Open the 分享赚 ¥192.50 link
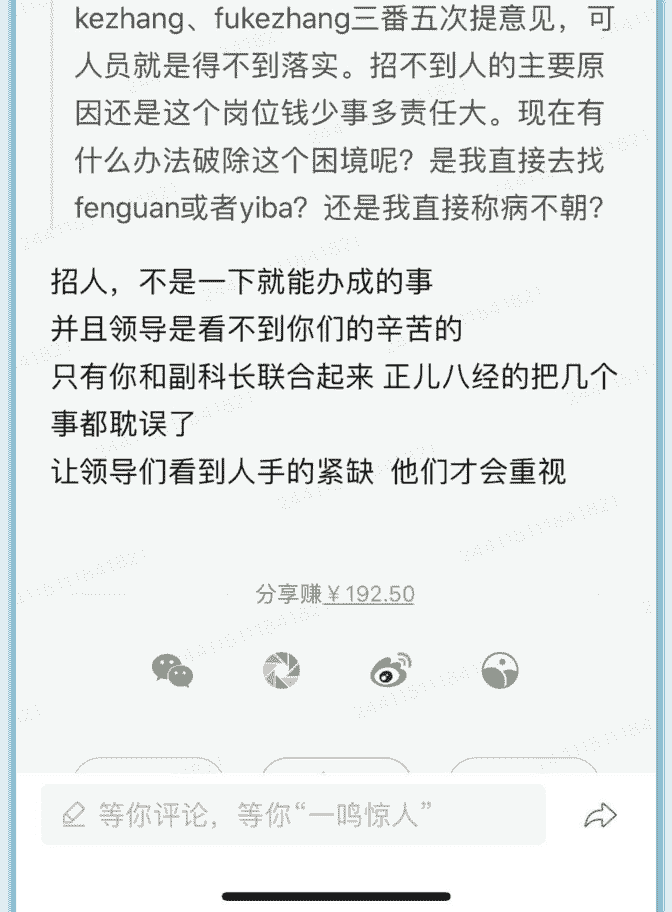The width and height of the screenshot is (672, 912). (335, 594)
